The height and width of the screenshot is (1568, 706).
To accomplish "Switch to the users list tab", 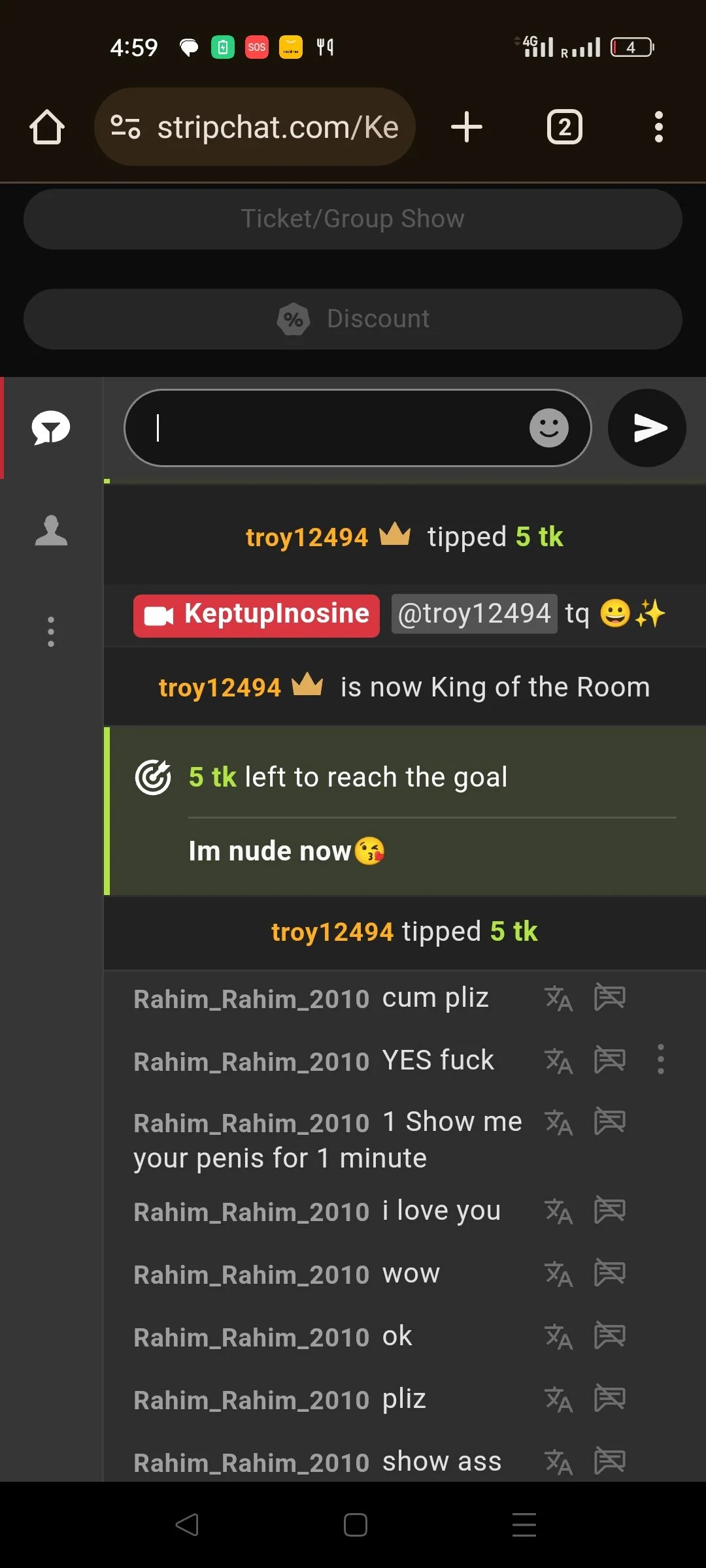I will pos(51,531).
